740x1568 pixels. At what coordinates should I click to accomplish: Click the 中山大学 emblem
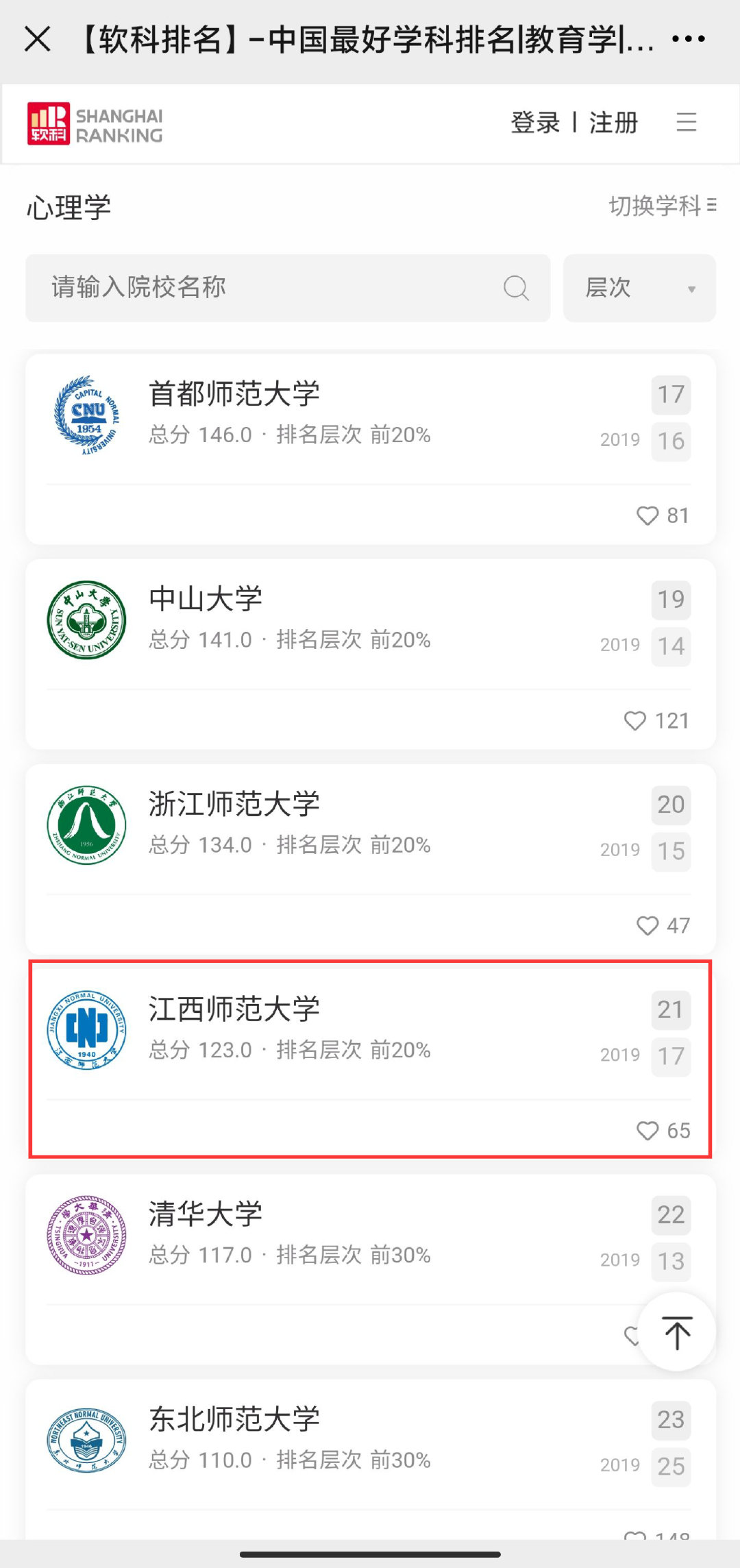[85, 619]
